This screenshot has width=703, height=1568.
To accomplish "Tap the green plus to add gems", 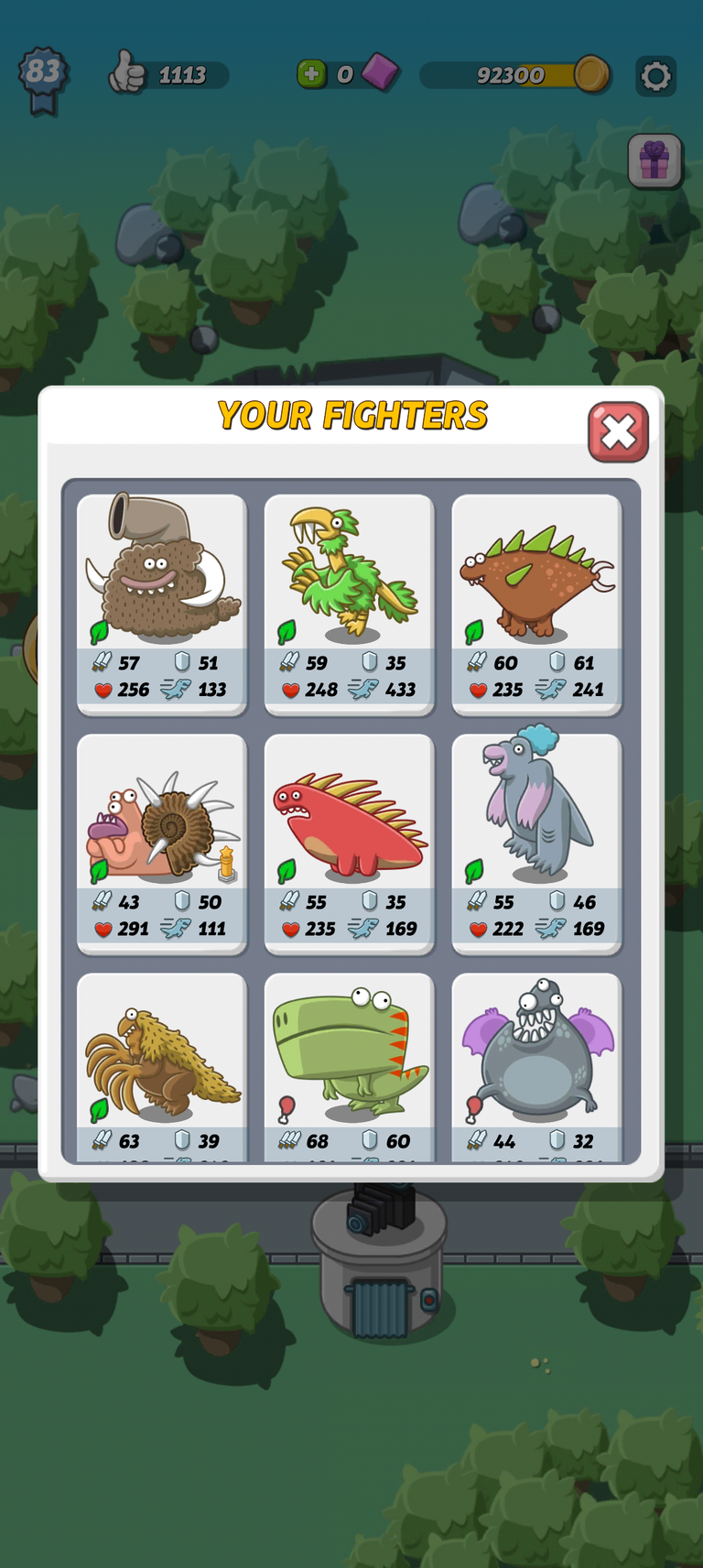I will click(312, 74).
